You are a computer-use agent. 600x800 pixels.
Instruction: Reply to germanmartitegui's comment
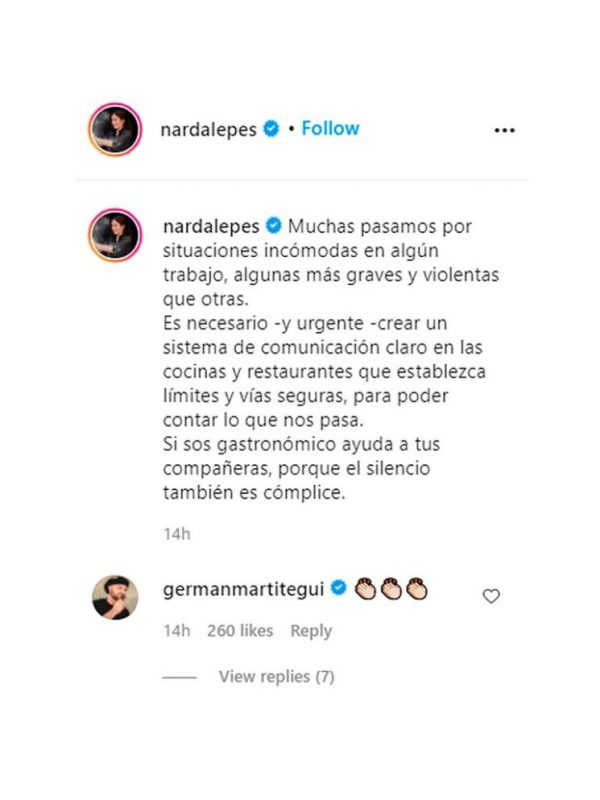311,631
